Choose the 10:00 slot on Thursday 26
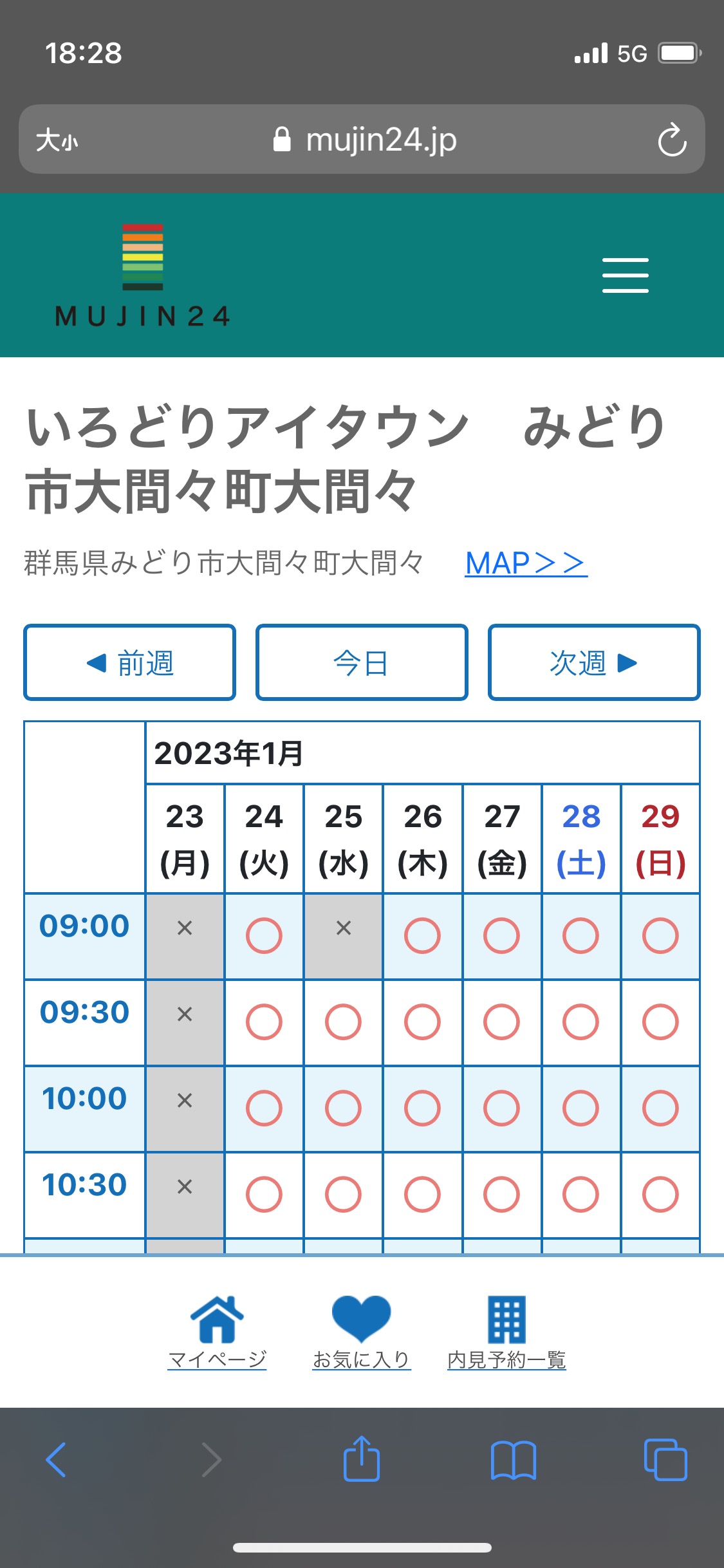This screenshot has height=1568, width=724. 422,1108
